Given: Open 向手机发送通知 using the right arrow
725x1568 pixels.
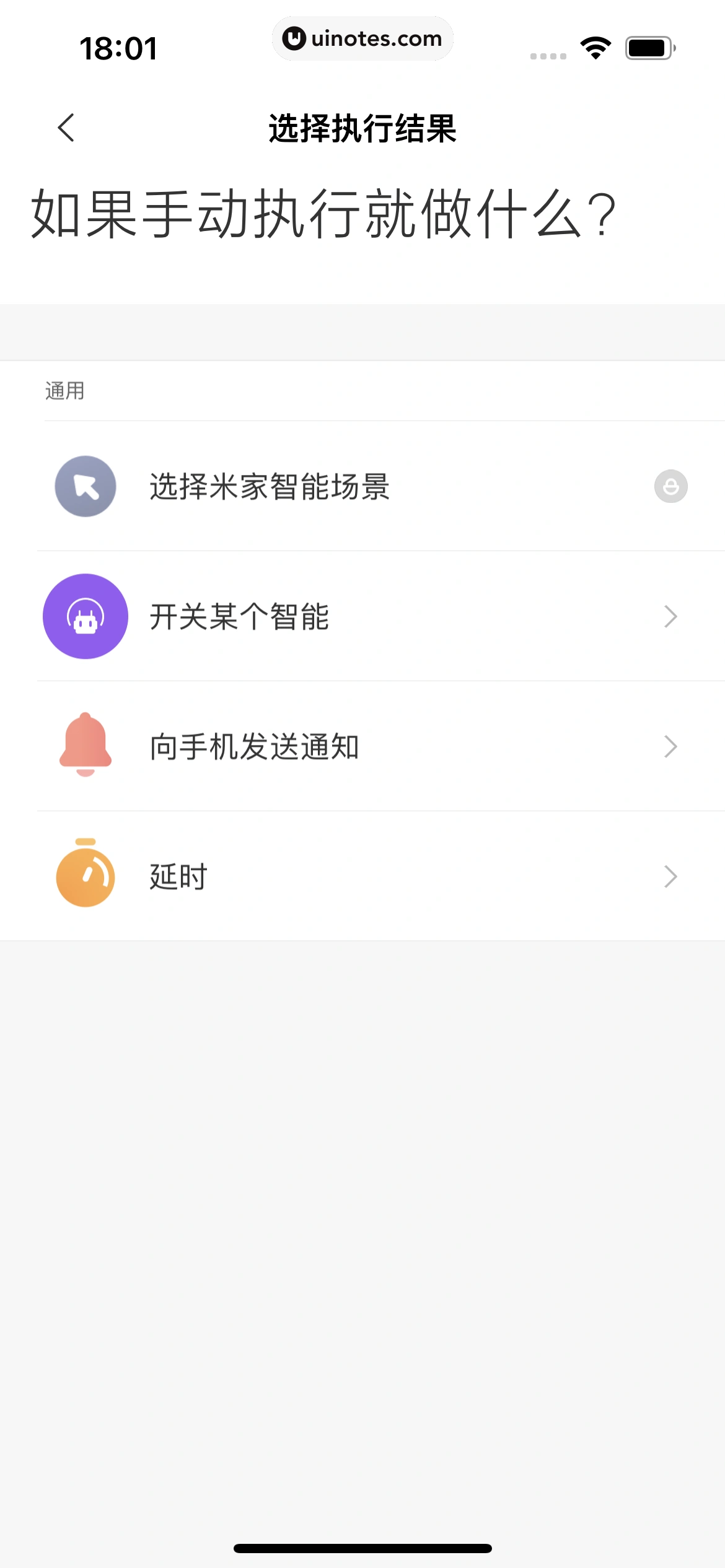Looking at the screenshot, I should (669, 746).
